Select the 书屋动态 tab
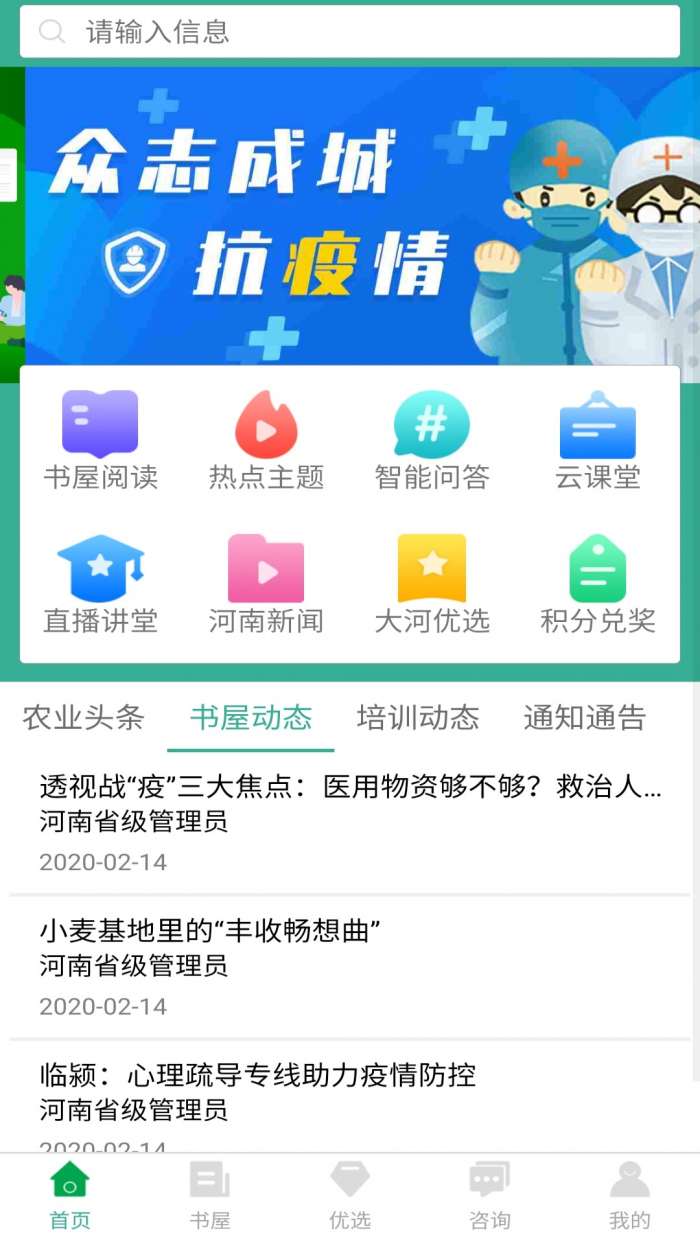This screenshot has height=1244, width=700. [251, 717]
